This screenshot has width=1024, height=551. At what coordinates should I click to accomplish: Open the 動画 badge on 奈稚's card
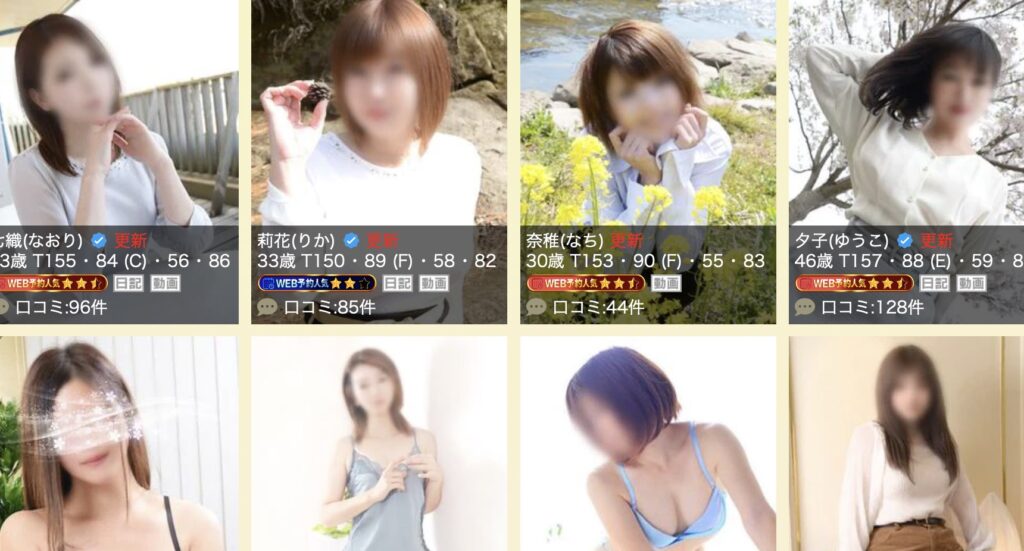tap(666, 284)
